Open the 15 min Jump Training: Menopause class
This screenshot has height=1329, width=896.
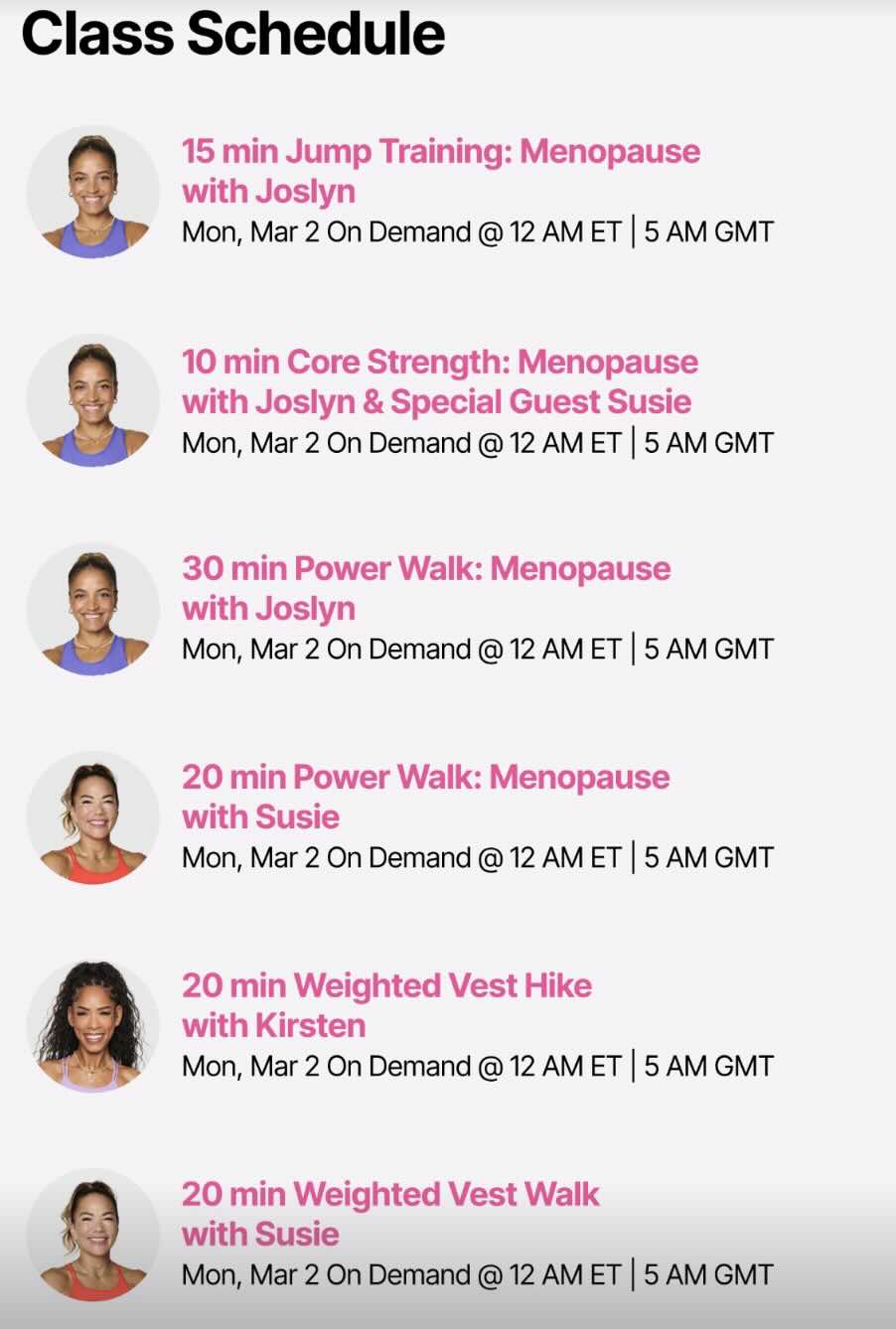[441, 152]
